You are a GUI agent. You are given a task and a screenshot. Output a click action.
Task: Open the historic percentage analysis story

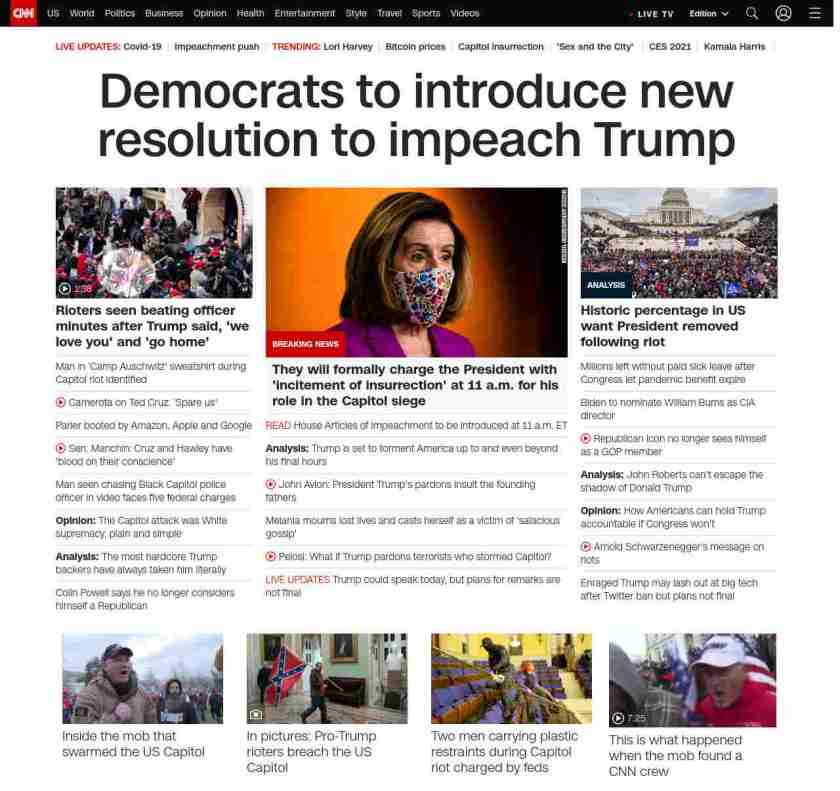click(662, 325)
